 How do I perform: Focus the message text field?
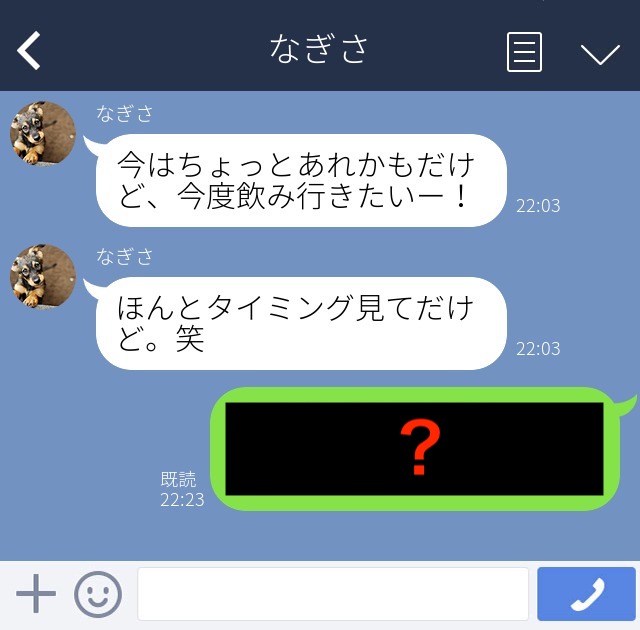[x=332, y=594]
